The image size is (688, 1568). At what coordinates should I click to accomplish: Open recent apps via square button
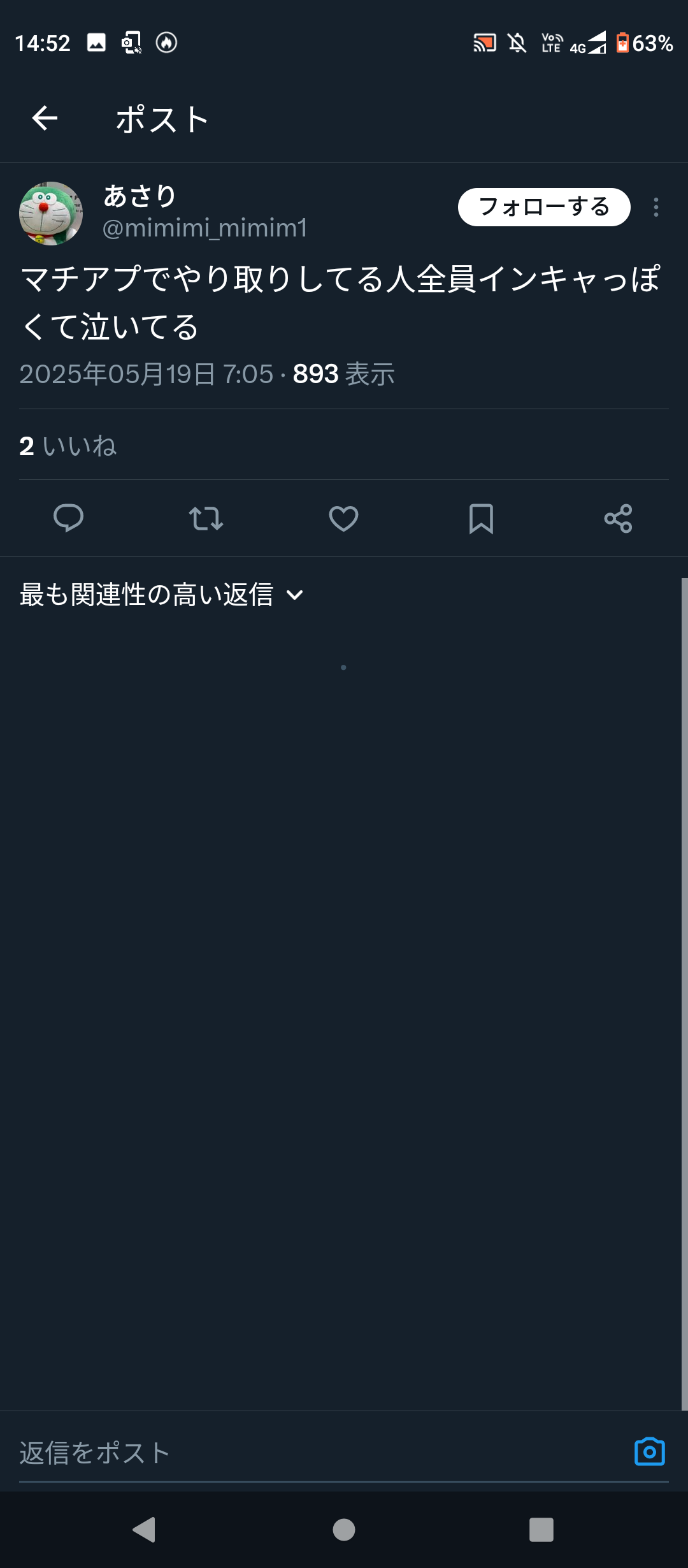tap(541, 1529)
